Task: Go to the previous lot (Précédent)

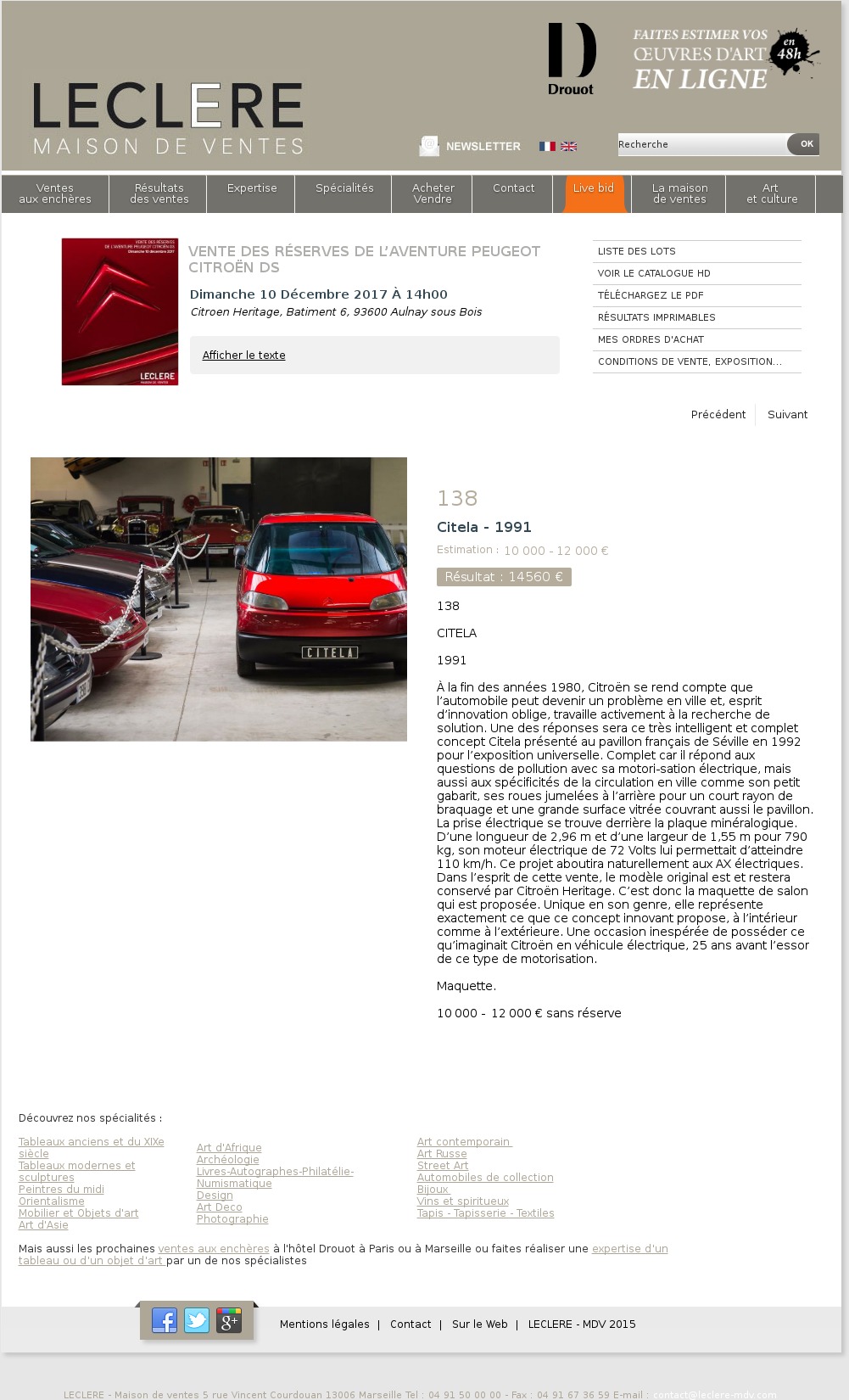Action: 718,415
